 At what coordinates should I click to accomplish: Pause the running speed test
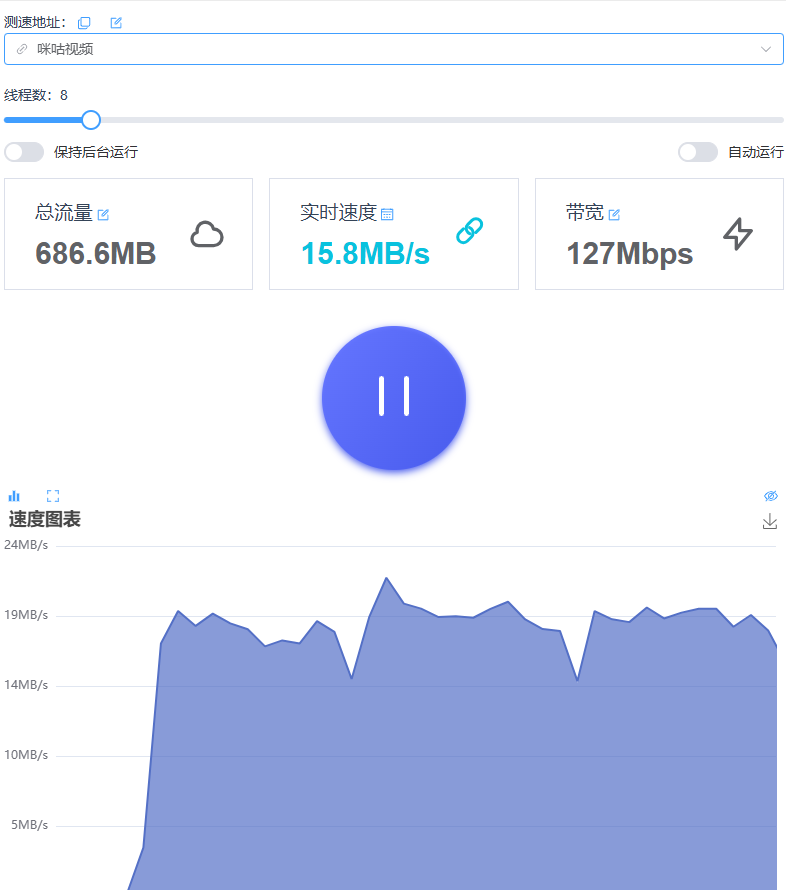394,397
